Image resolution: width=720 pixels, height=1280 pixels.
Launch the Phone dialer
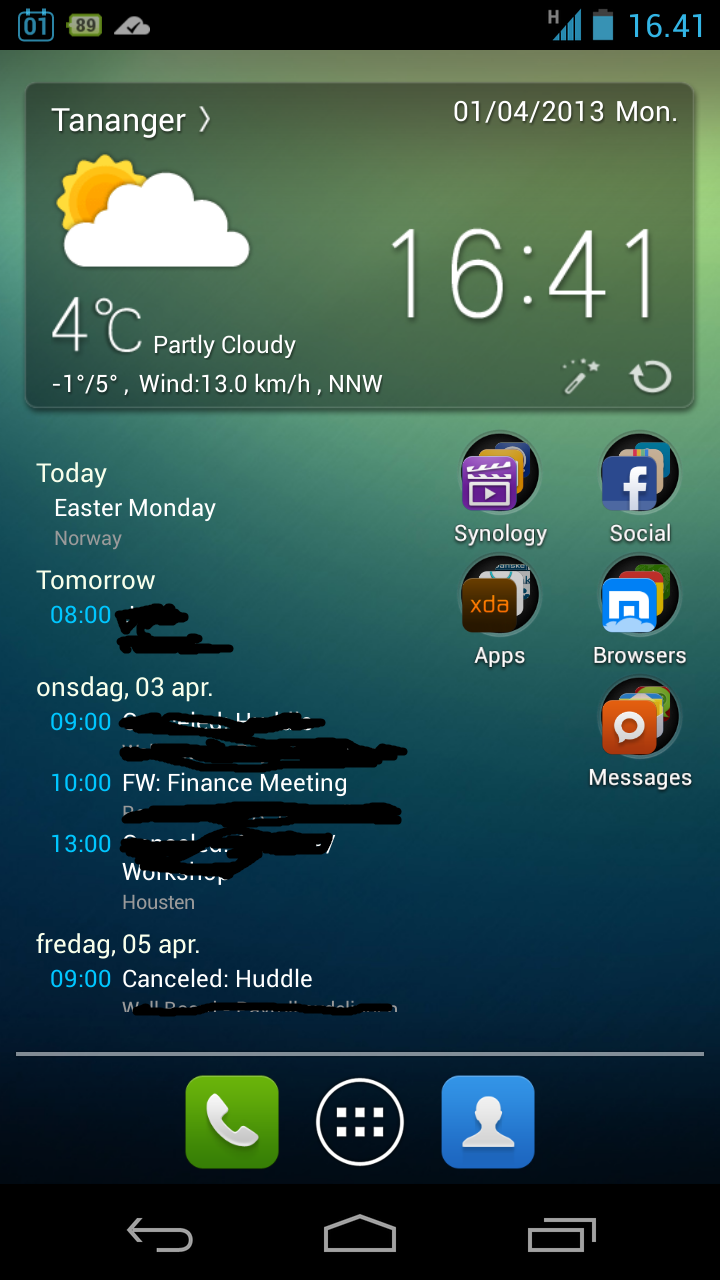pos(232,1122)
